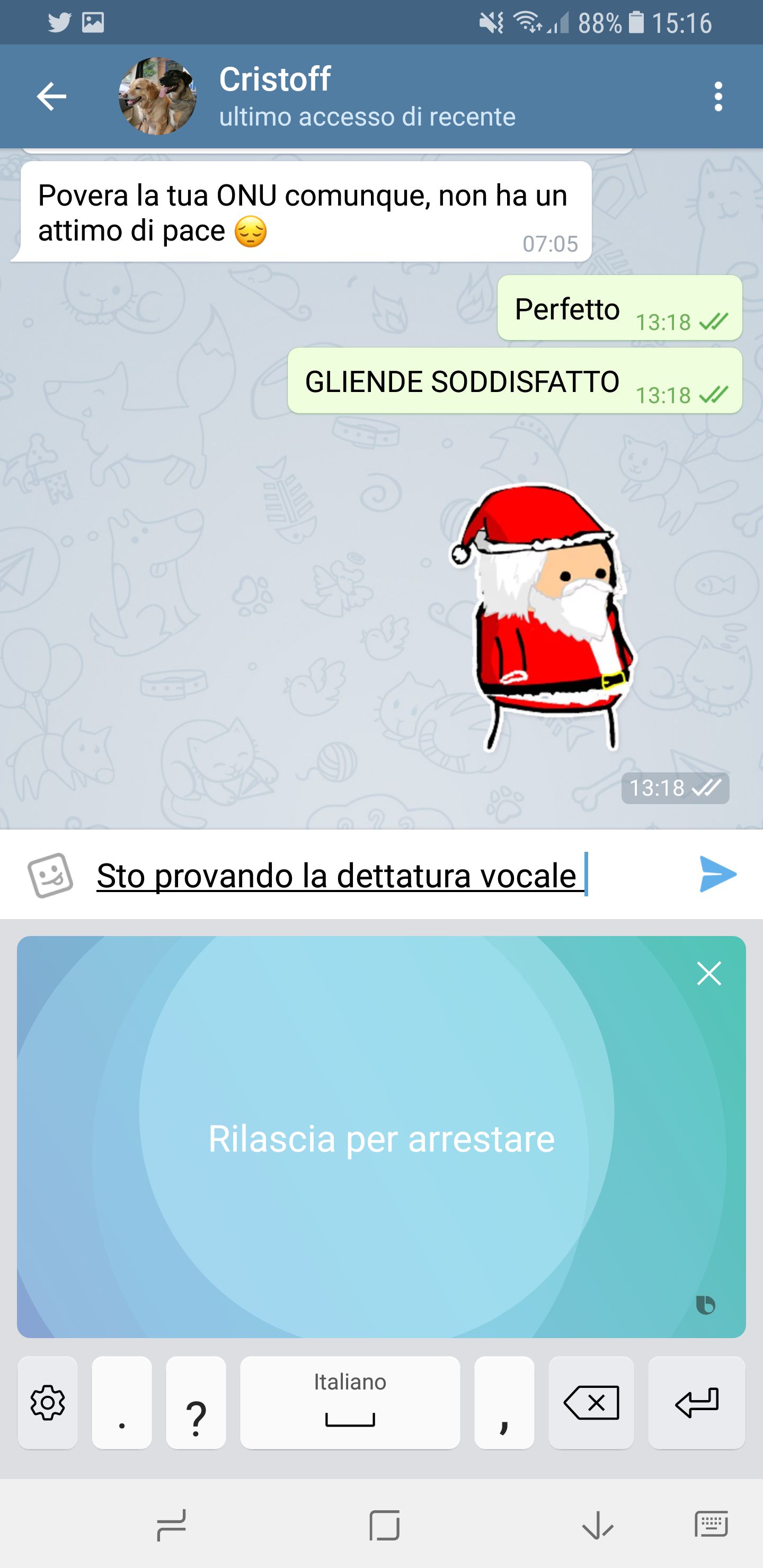This screenshot has width=763, height=1568.
Task: Open the chat overflow menu
Action: tap(718, 96)
